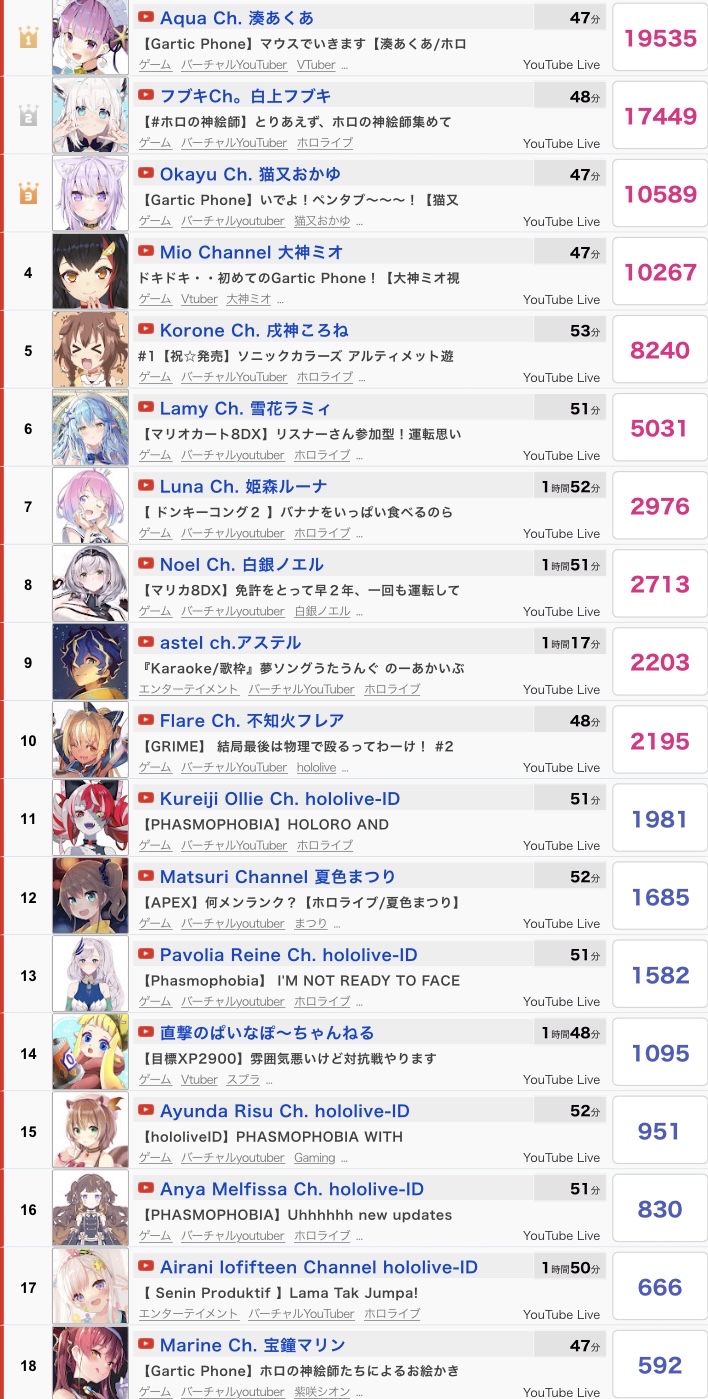Open Korone Ch. 戌神ころね stream
The width and height of the screenshot is (708, 1399).
tap(254, 330)
